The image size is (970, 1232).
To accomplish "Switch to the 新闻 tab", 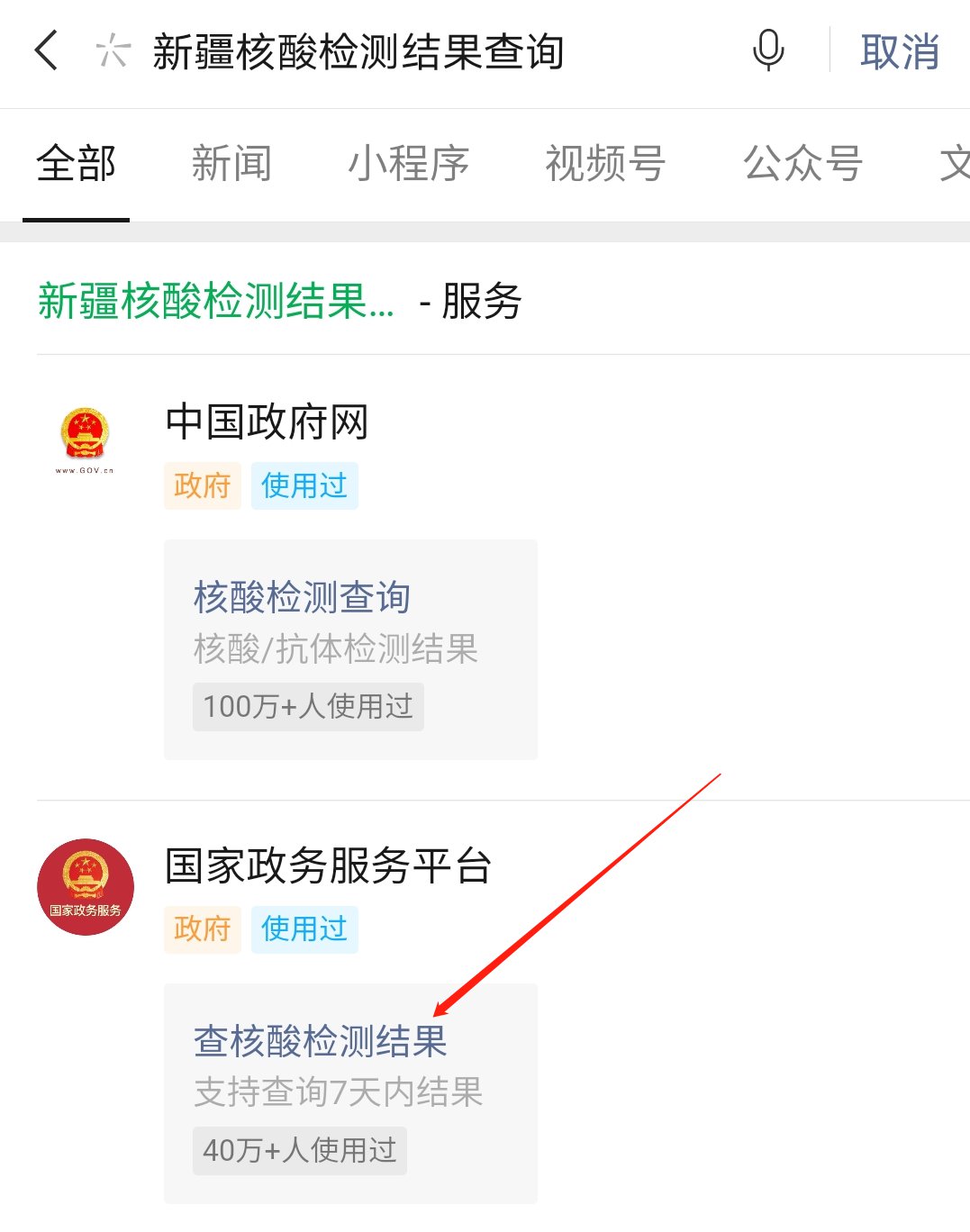I will [231, 164].
